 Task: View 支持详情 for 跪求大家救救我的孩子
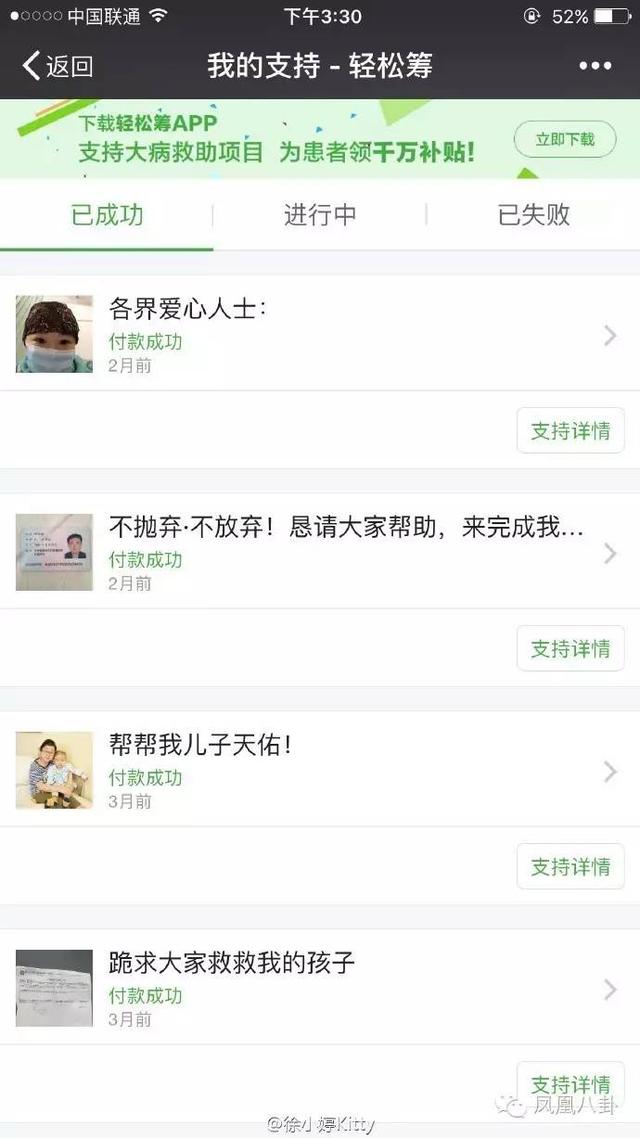click(570, 1083)
